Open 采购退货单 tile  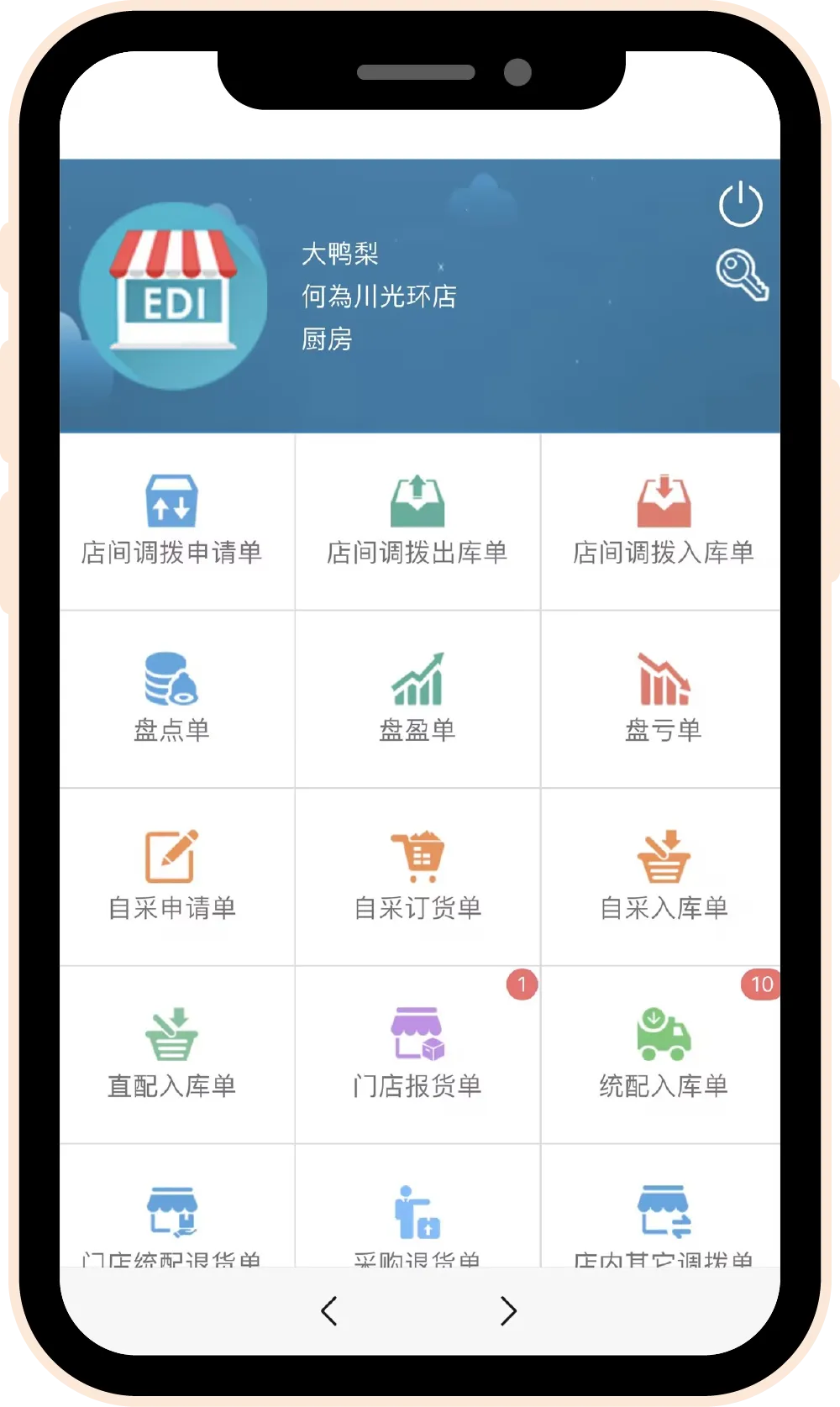click(417, 1206)
